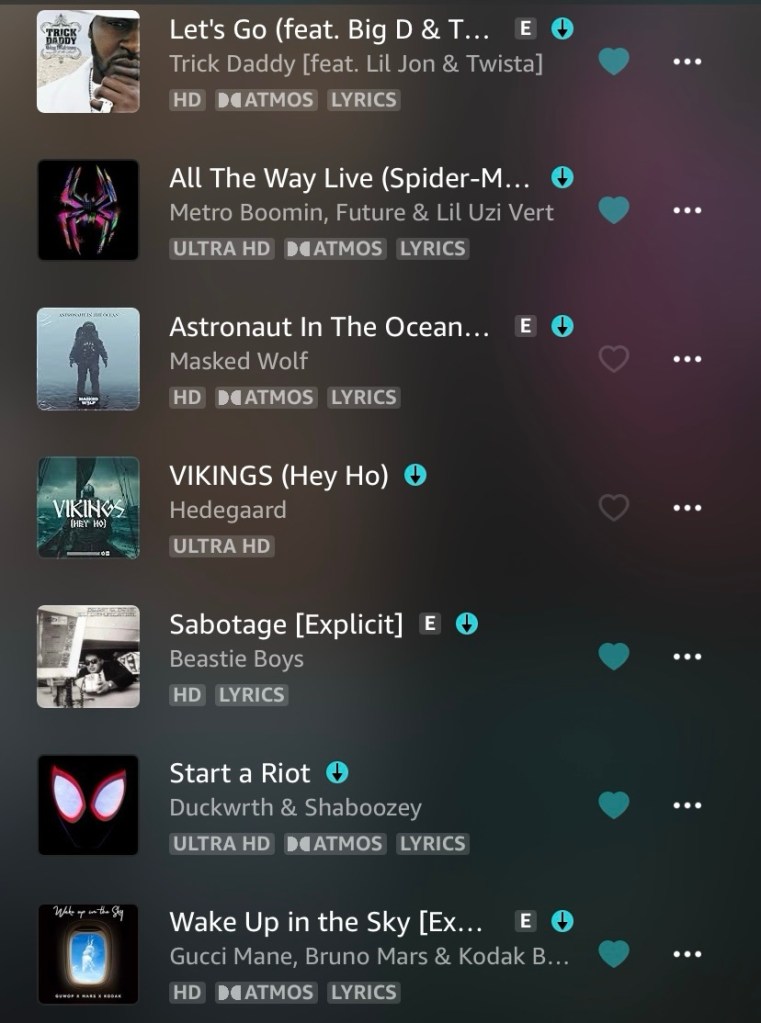
Task: Show options for Wake Up in the Sky
Action: [x=687, y=954]
